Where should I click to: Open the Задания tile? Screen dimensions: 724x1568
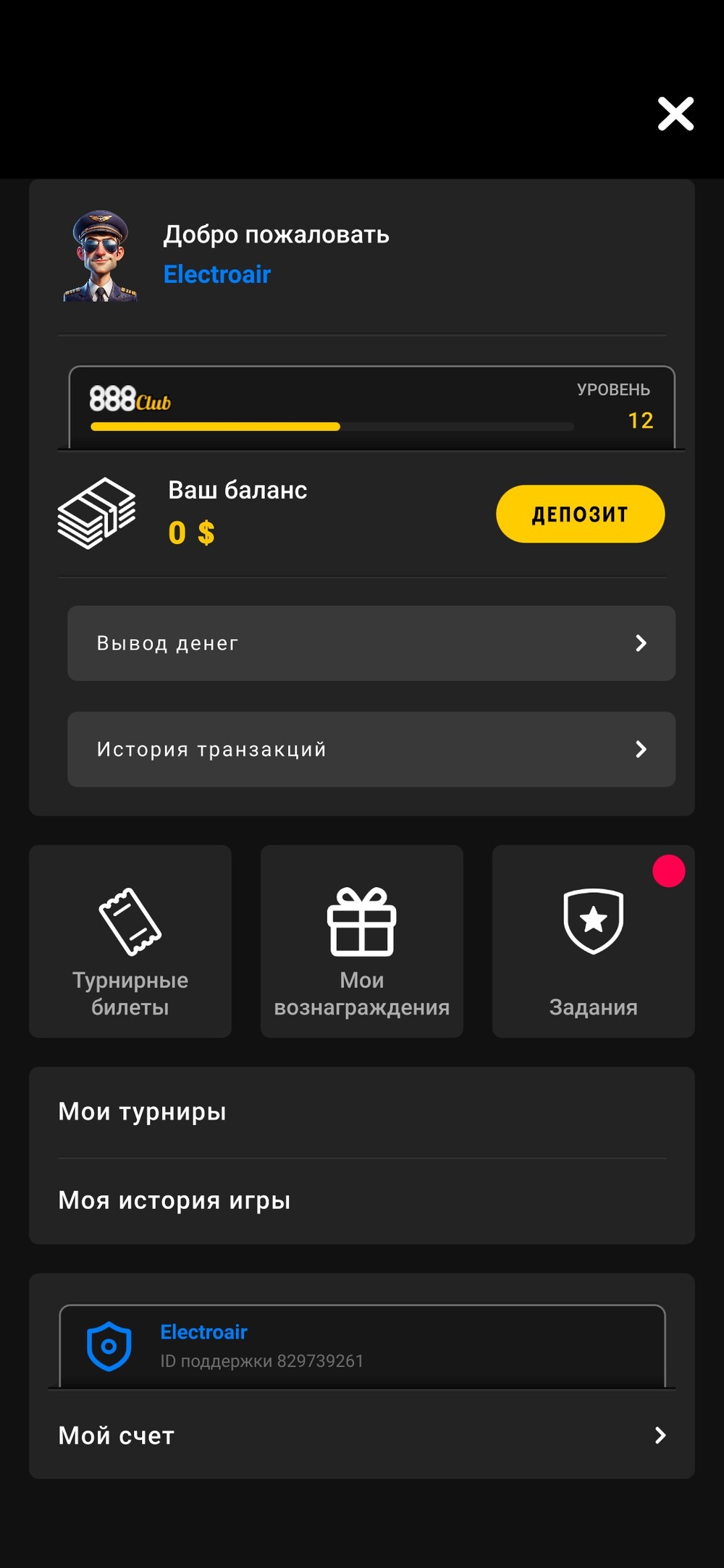pos(594,941)
